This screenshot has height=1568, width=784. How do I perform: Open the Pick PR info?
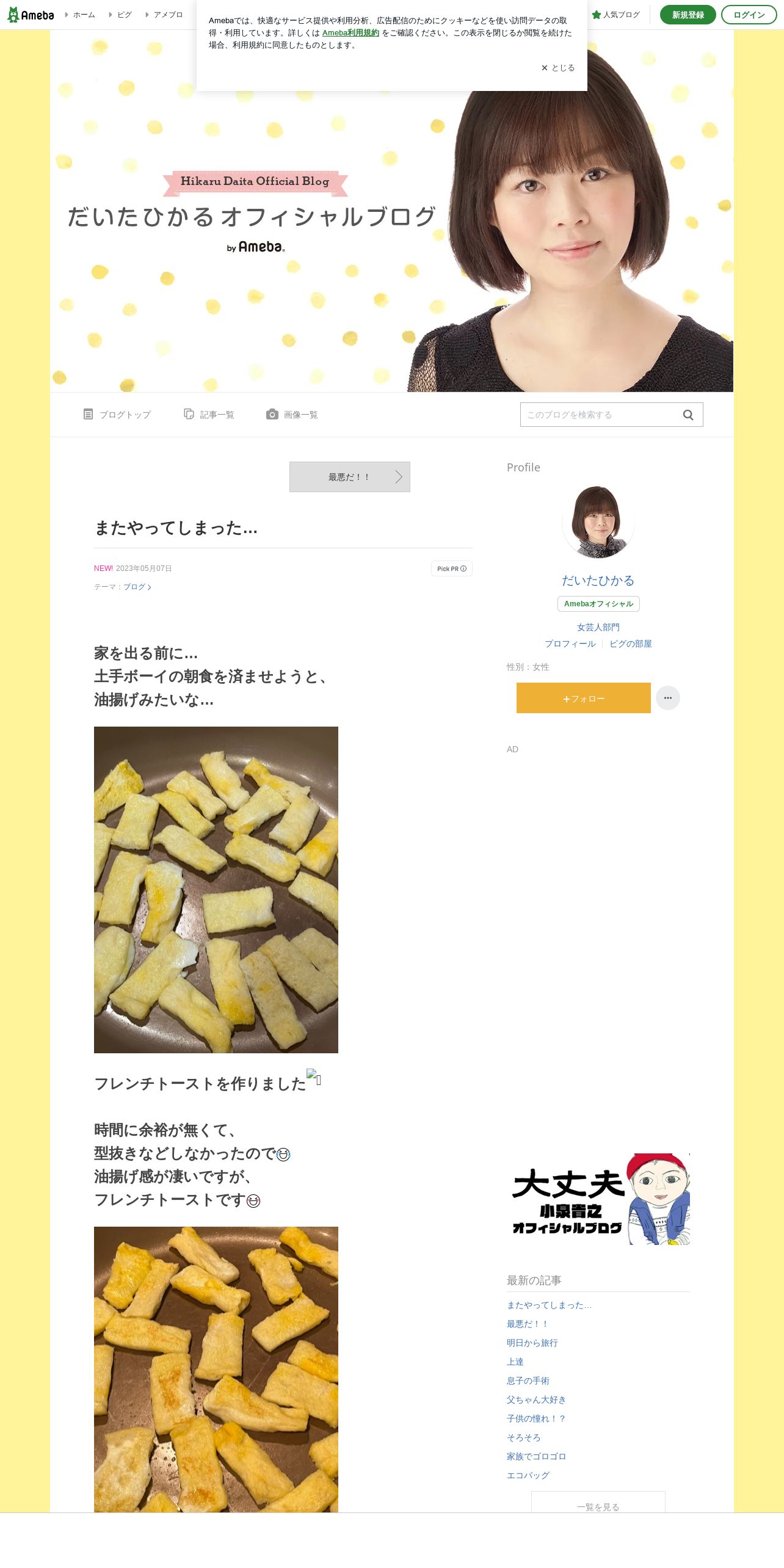point(451,568)
